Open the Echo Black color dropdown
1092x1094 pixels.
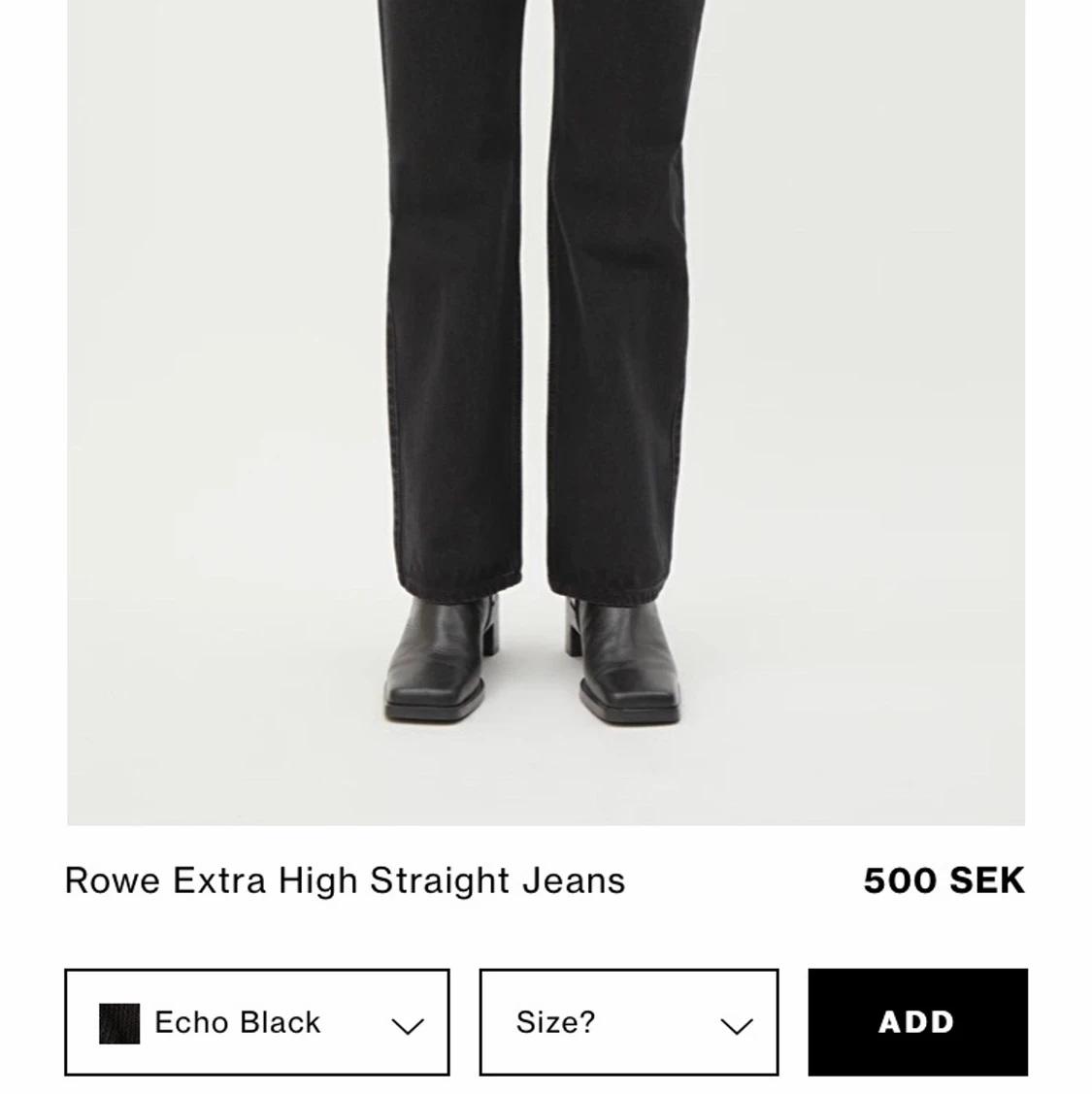256,1022
